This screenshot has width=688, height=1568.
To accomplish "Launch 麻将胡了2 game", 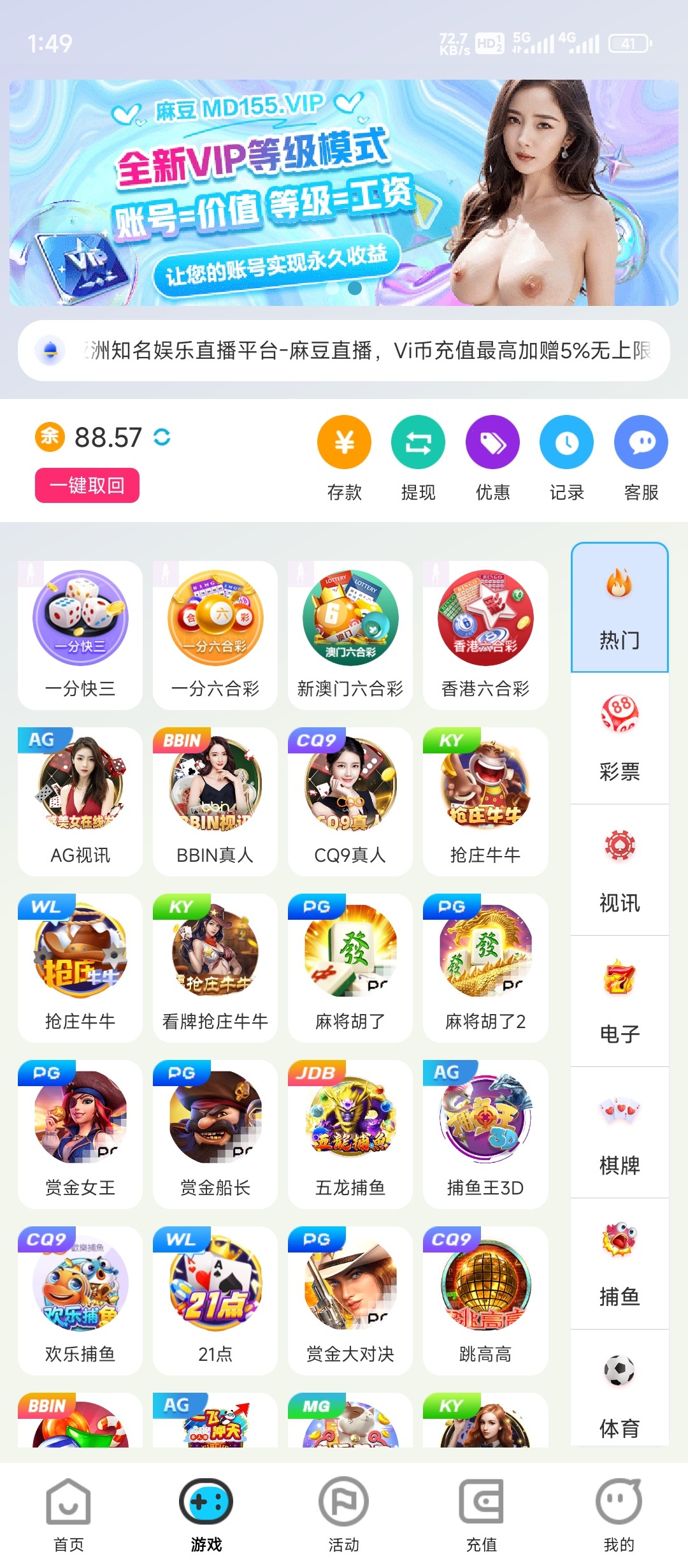I will pyautogui.click(x=485, y=968).
